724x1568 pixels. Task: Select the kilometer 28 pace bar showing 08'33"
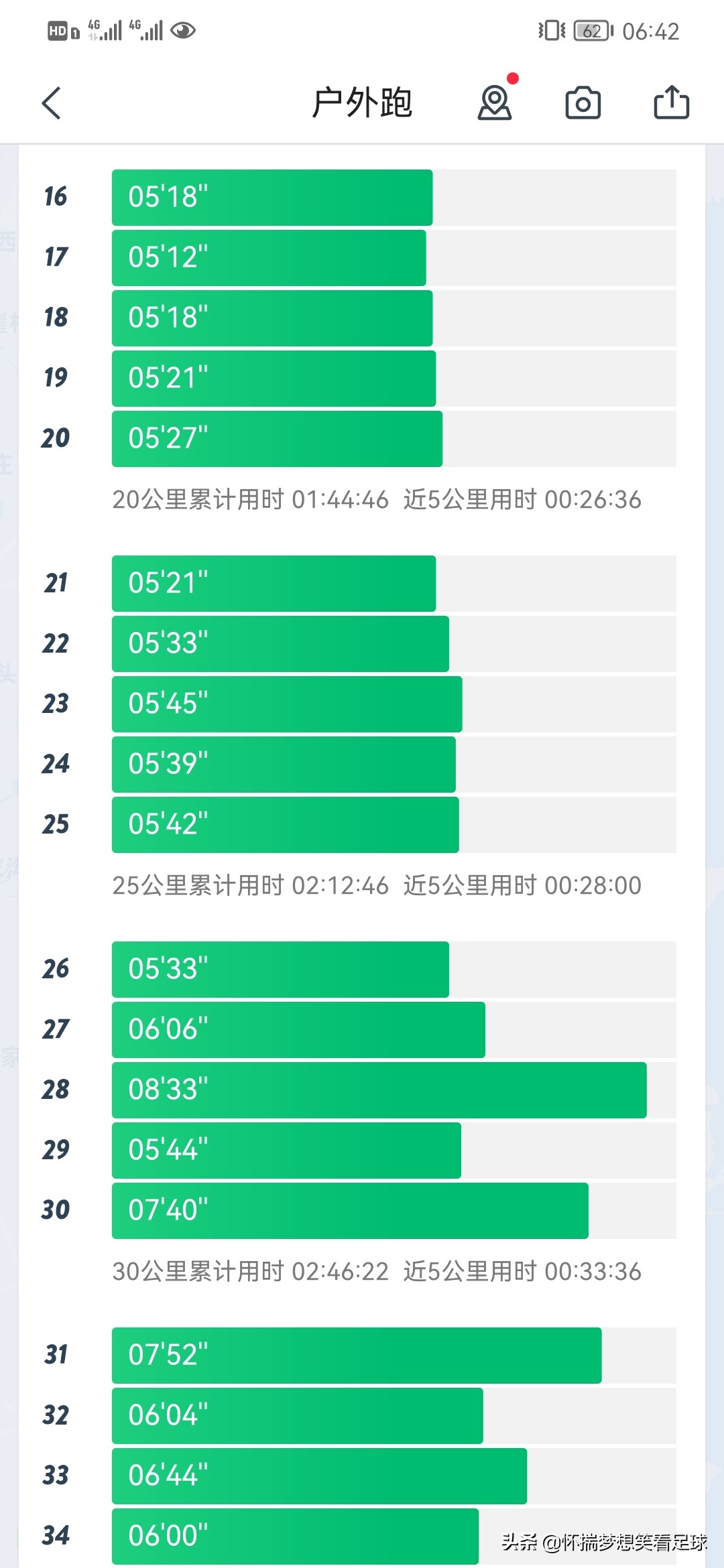point(379,1090)
